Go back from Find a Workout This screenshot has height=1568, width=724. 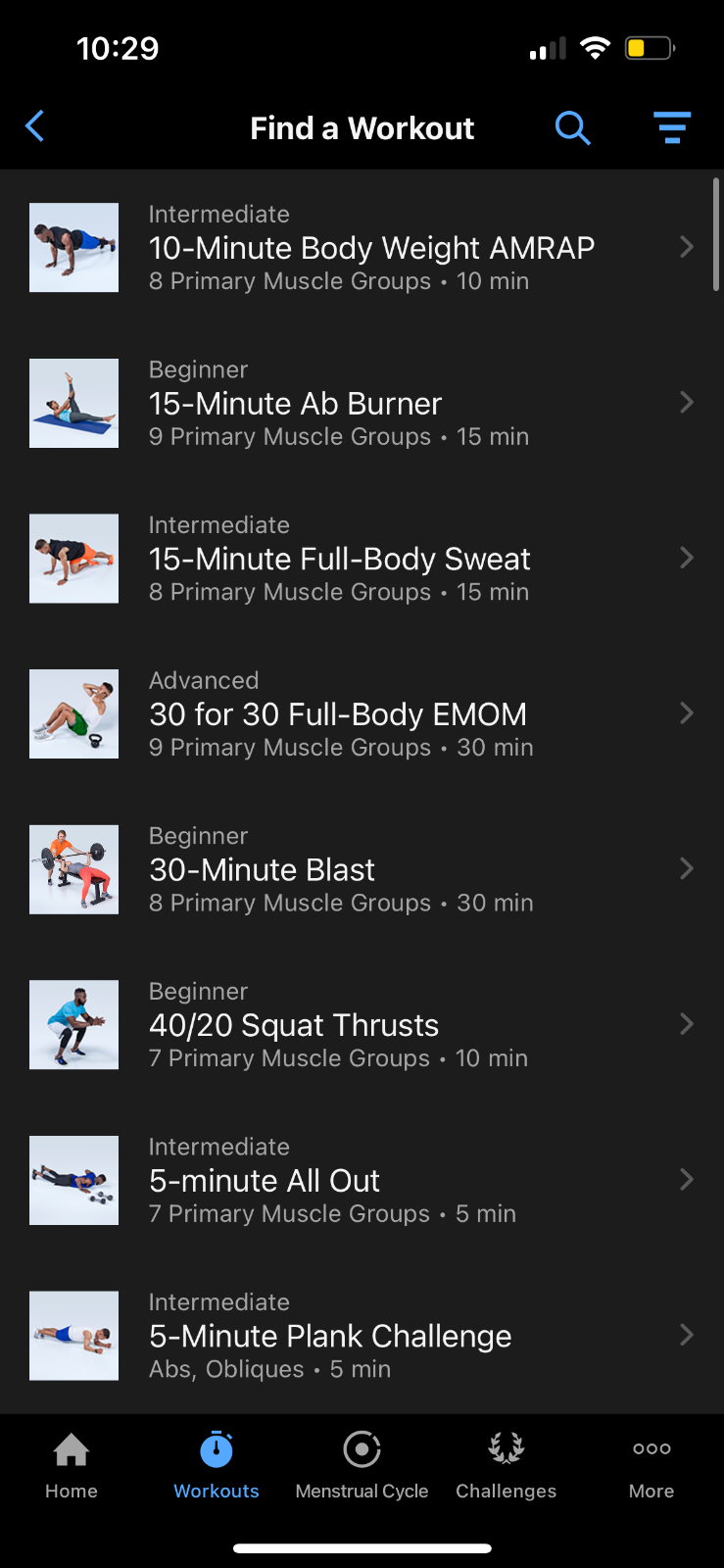pos(35,126)
